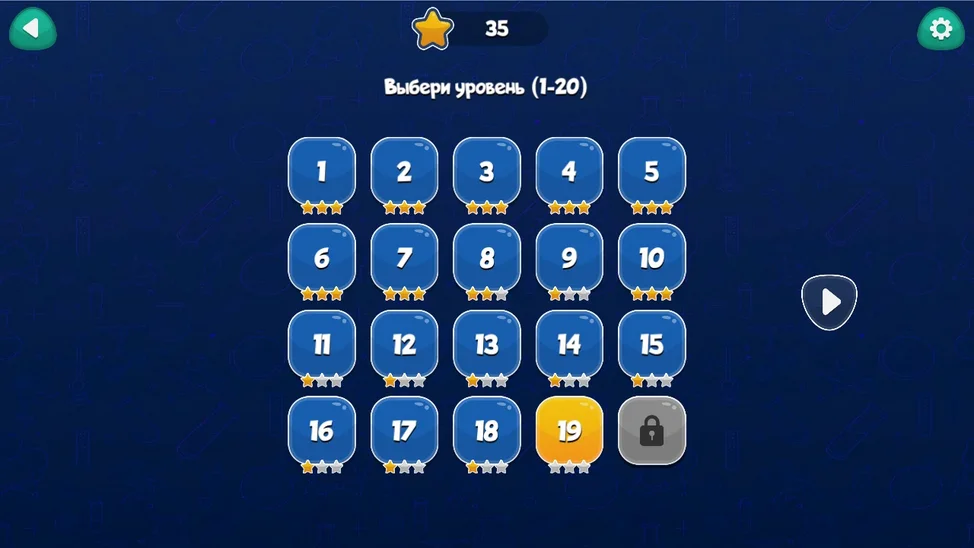The image size is (974, 548).
Task: Tap the locked level tile
Action: [x=652, y=430]
